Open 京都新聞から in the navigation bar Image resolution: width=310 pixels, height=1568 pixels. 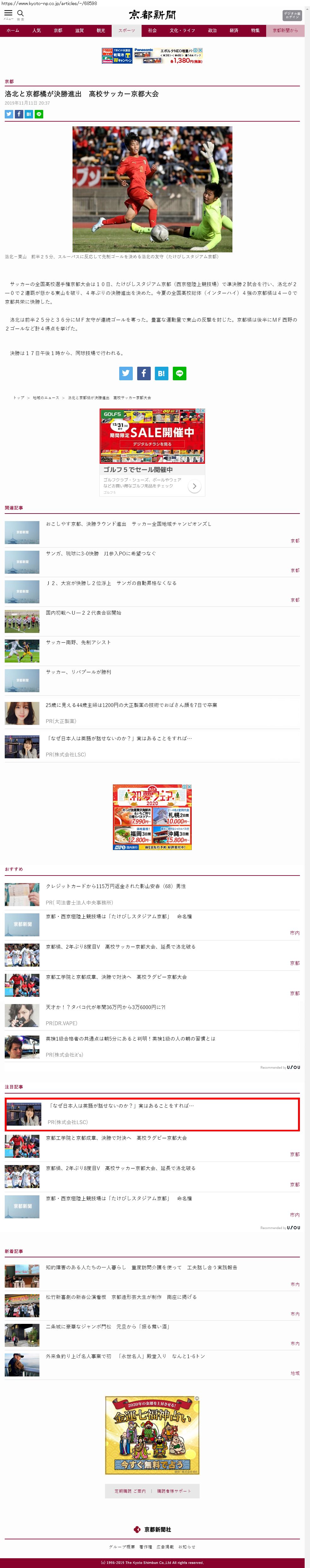(x=285, y=31)
